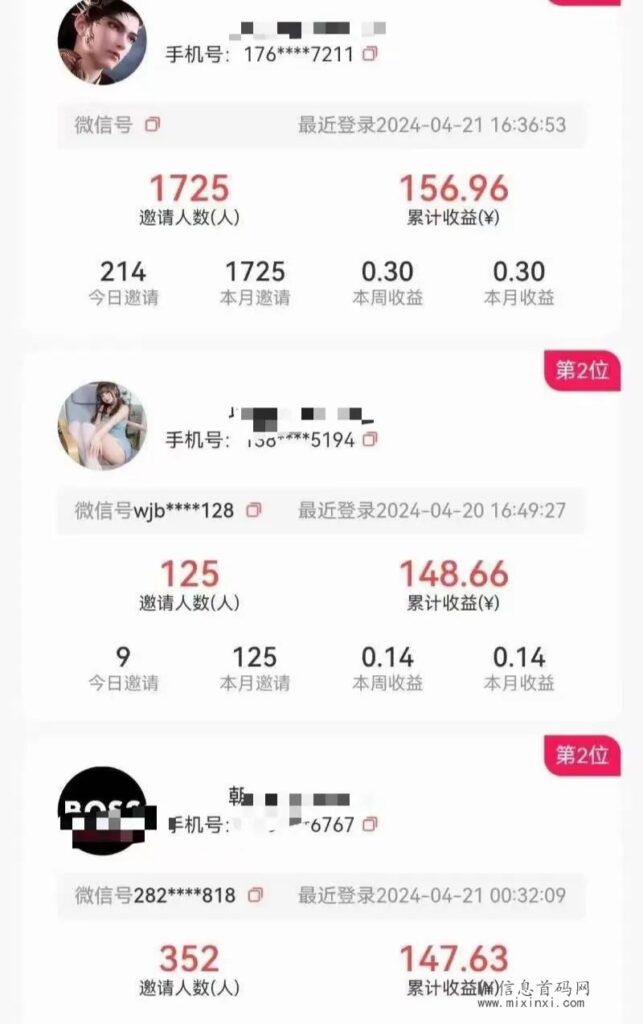Copy the WeChat ID 282****818
This screenshot has height=1024, width=643.
(256, 894)
